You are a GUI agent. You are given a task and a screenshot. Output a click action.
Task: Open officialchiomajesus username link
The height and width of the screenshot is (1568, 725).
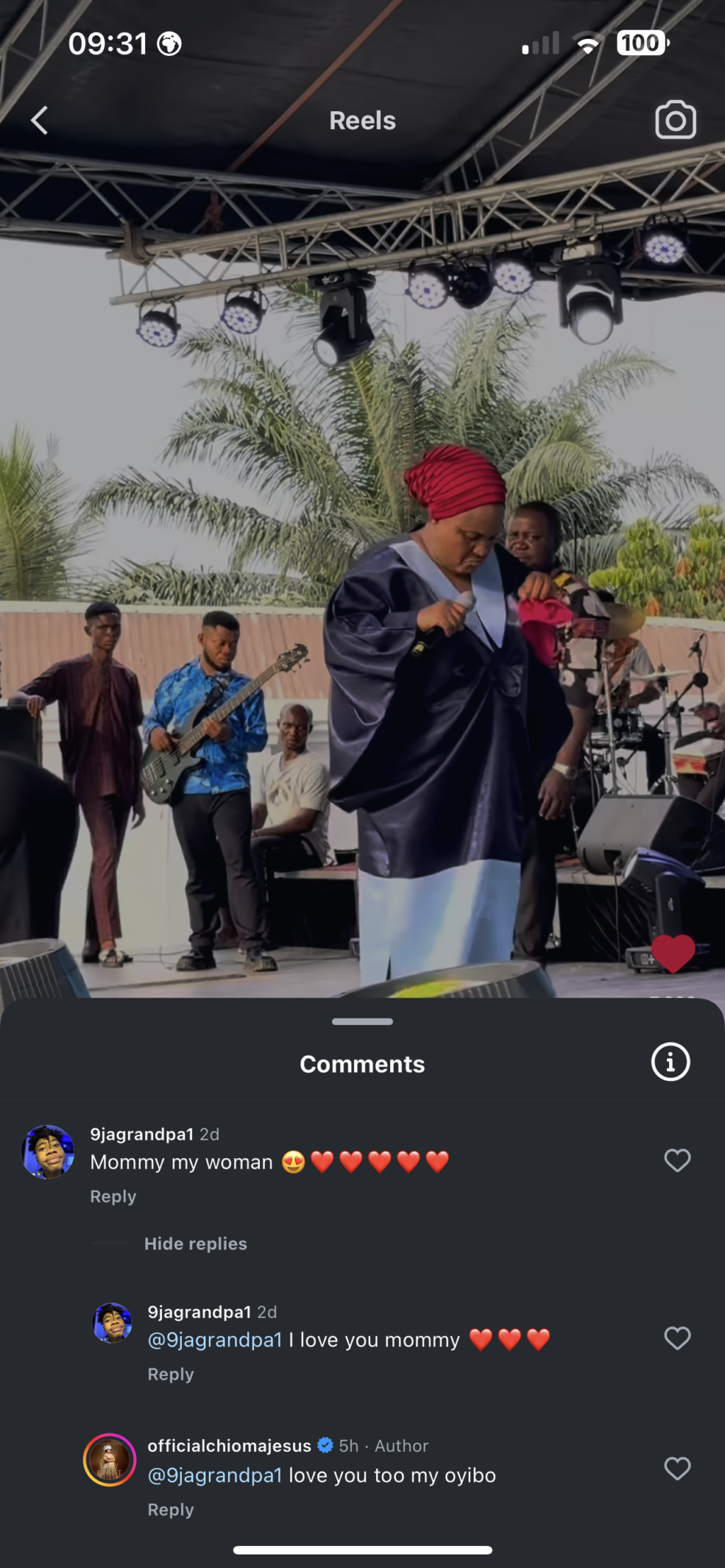229,1446
